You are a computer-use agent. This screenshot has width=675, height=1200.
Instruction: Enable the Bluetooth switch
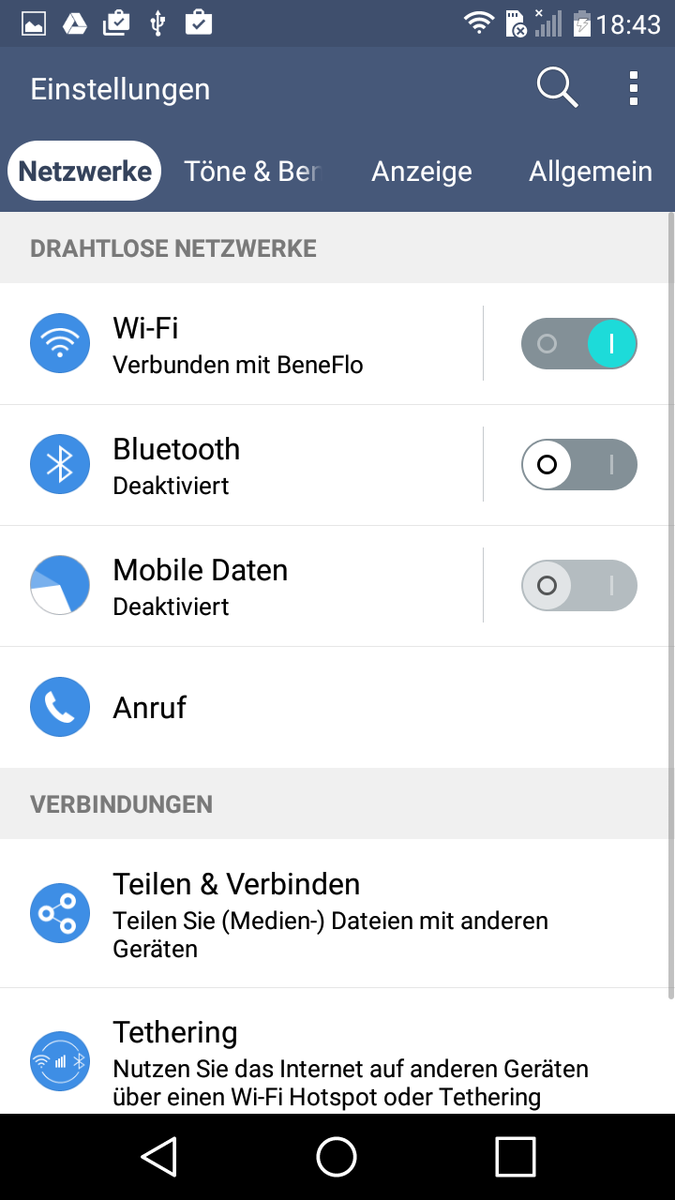coord(579,465)
